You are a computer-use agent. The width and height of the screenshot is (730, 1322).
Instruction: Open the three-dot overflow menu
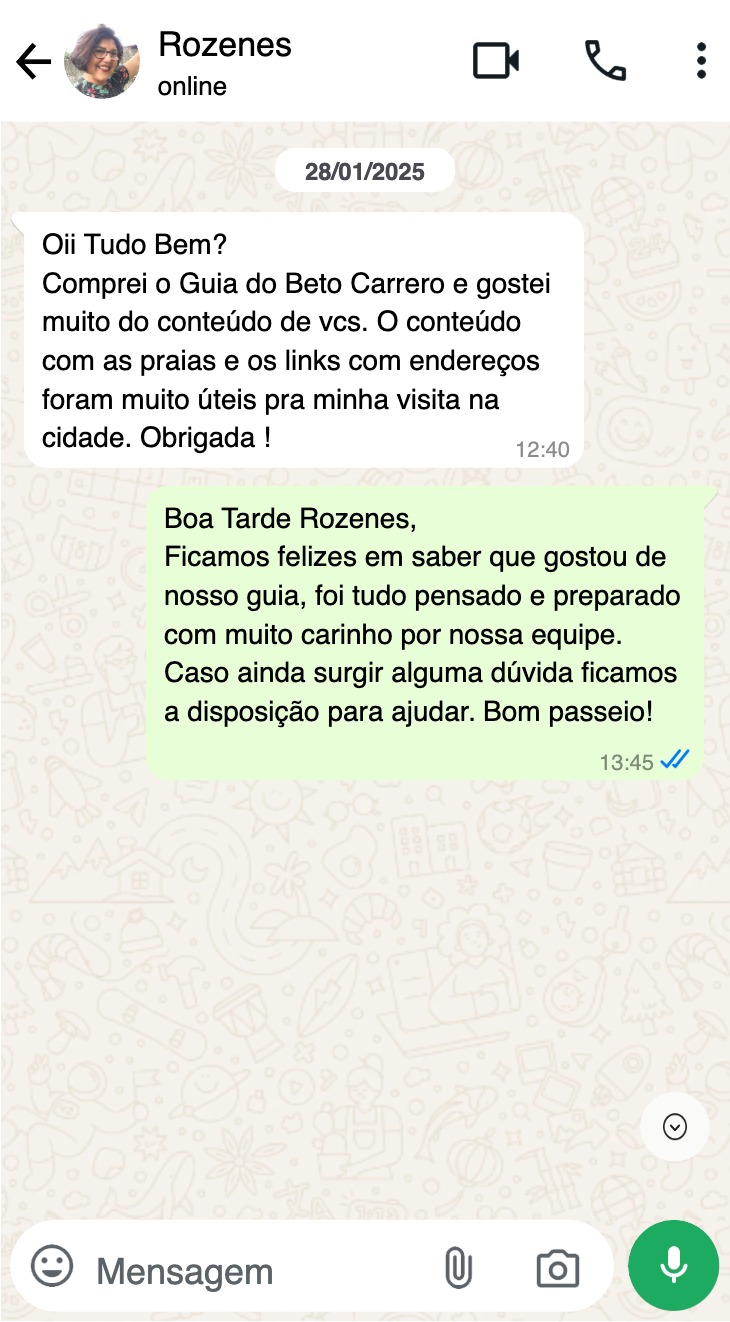coord(701,62)
